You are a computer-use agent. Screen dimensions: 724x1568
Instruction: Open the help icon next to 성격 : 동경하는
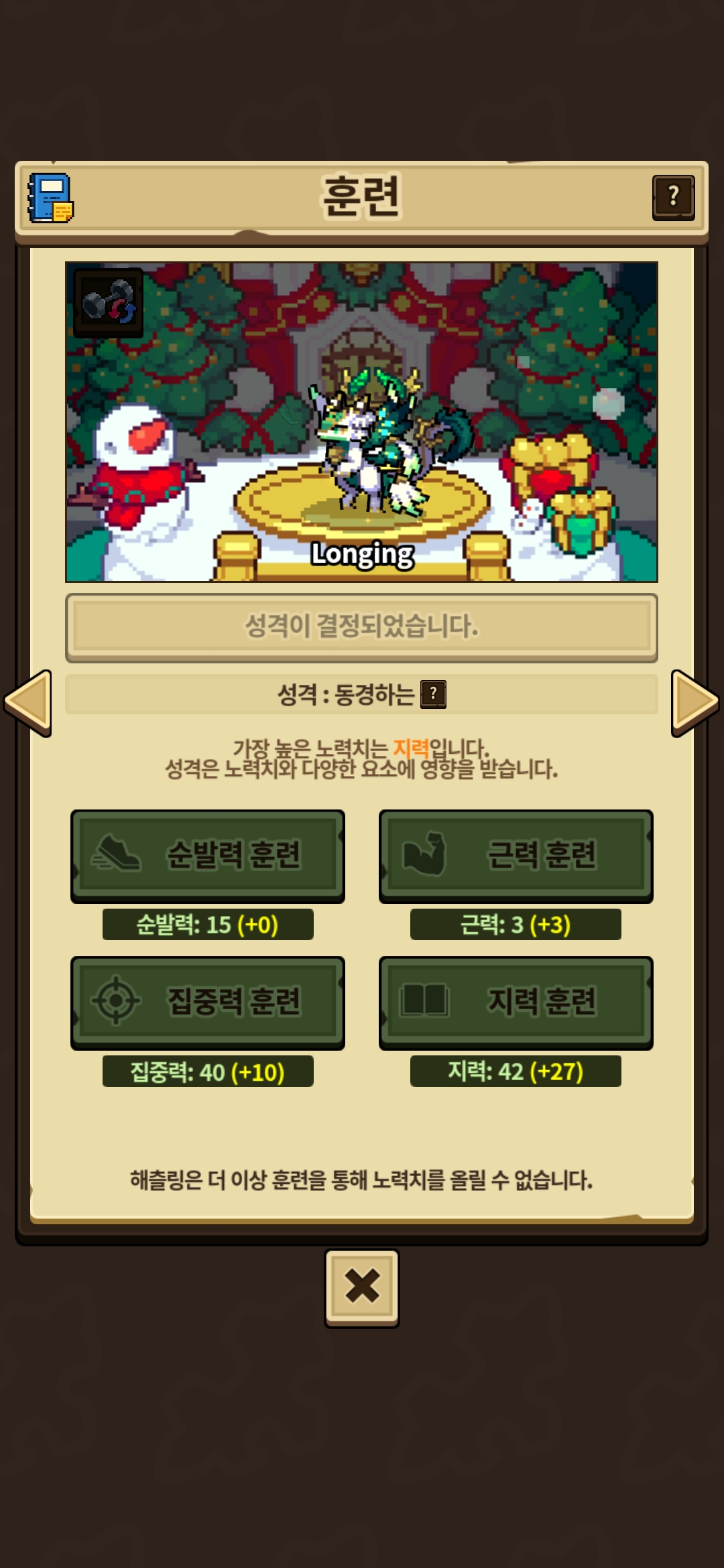point(433,694)
